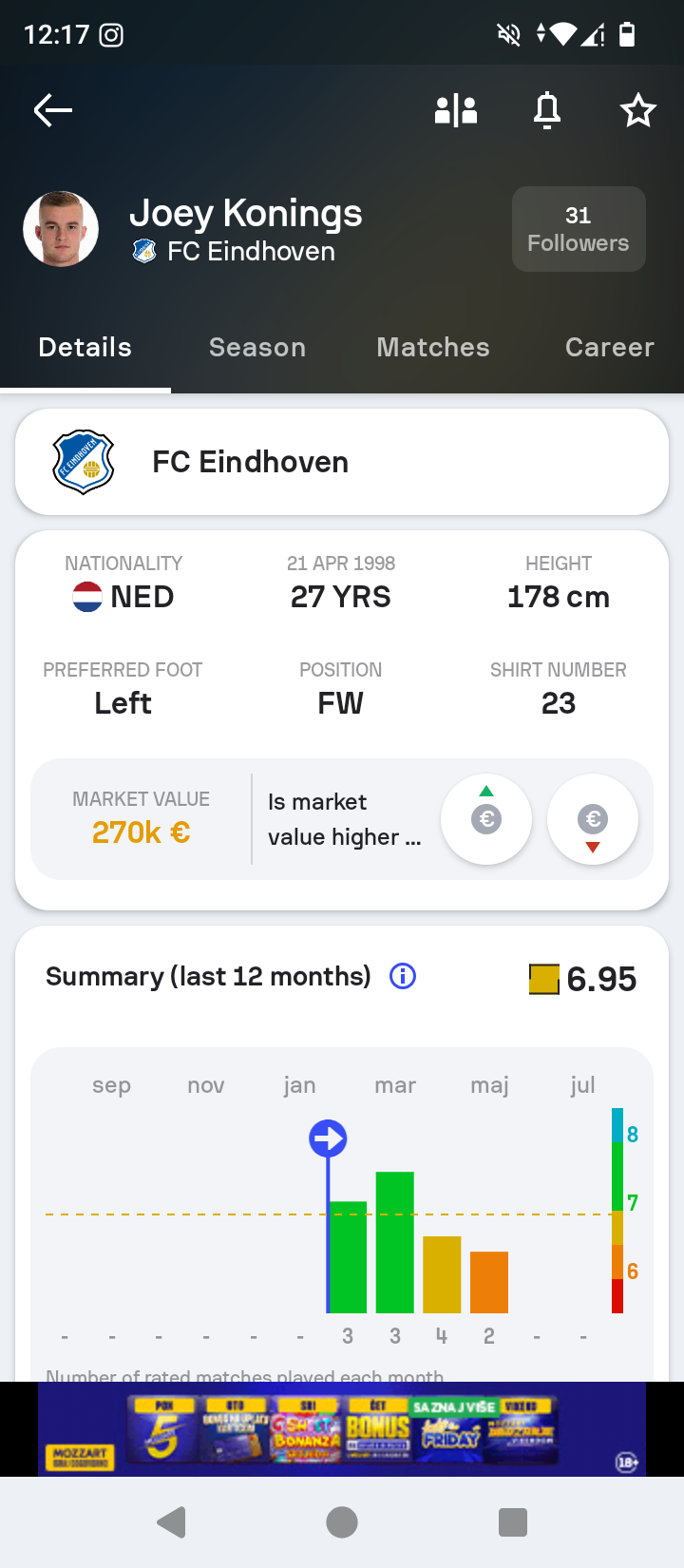Open the Career tab
The image size is (684, 1568).
pyautogui.click(x=609, y=347)
